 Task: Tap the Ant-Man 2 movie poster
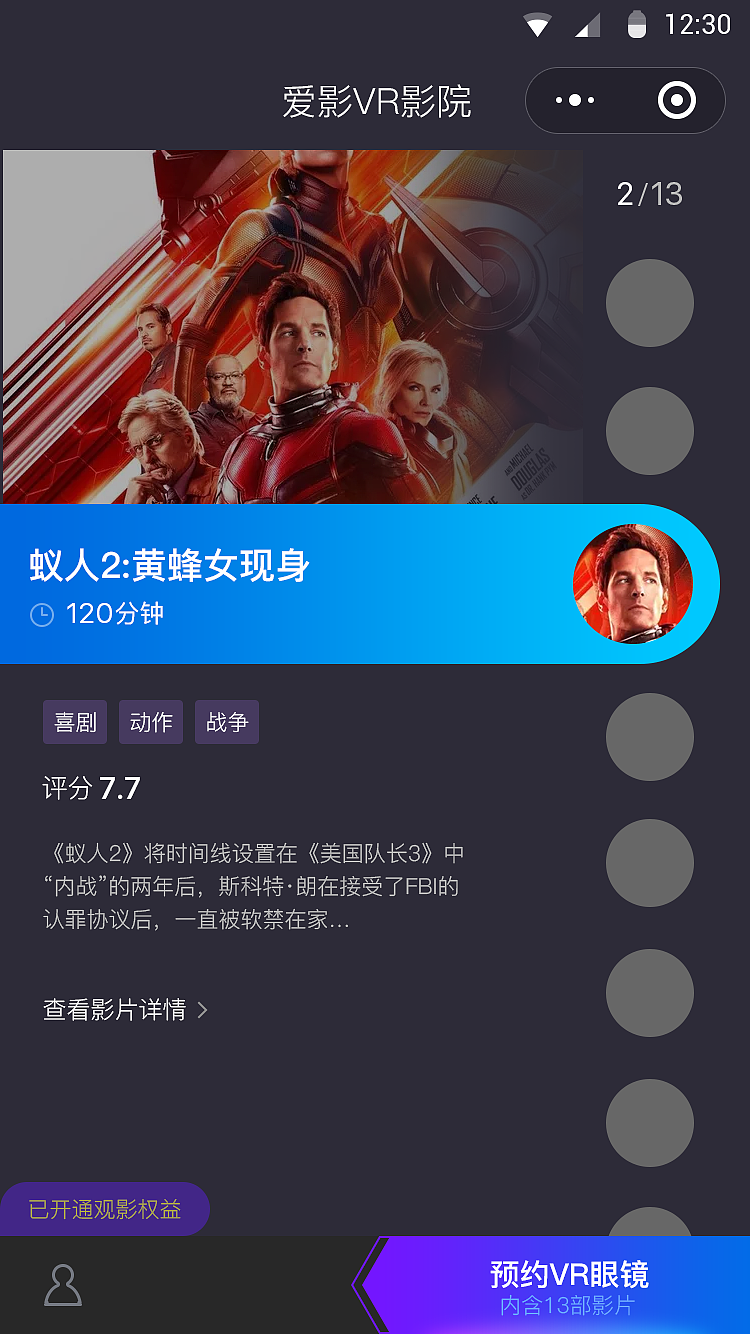pyautogui.click(x=291, y=325)
